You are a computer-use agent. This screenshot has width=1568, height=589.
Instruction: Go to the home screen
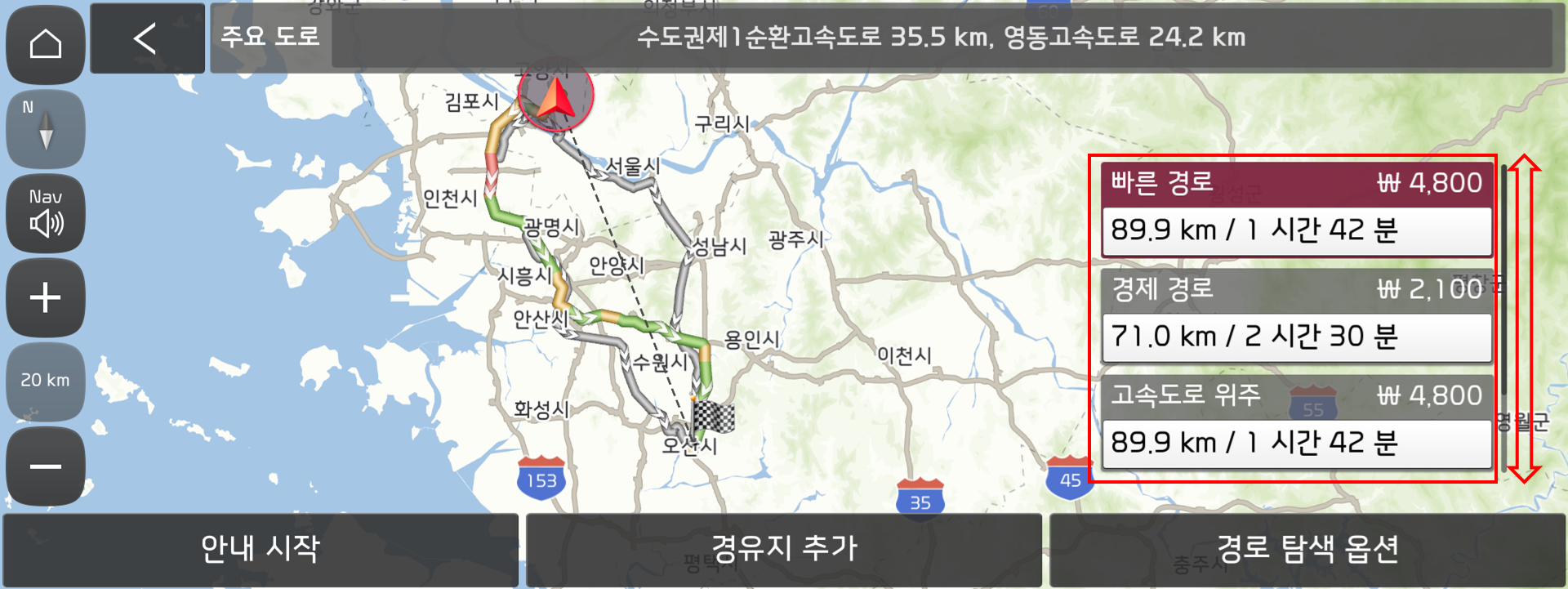46,42
